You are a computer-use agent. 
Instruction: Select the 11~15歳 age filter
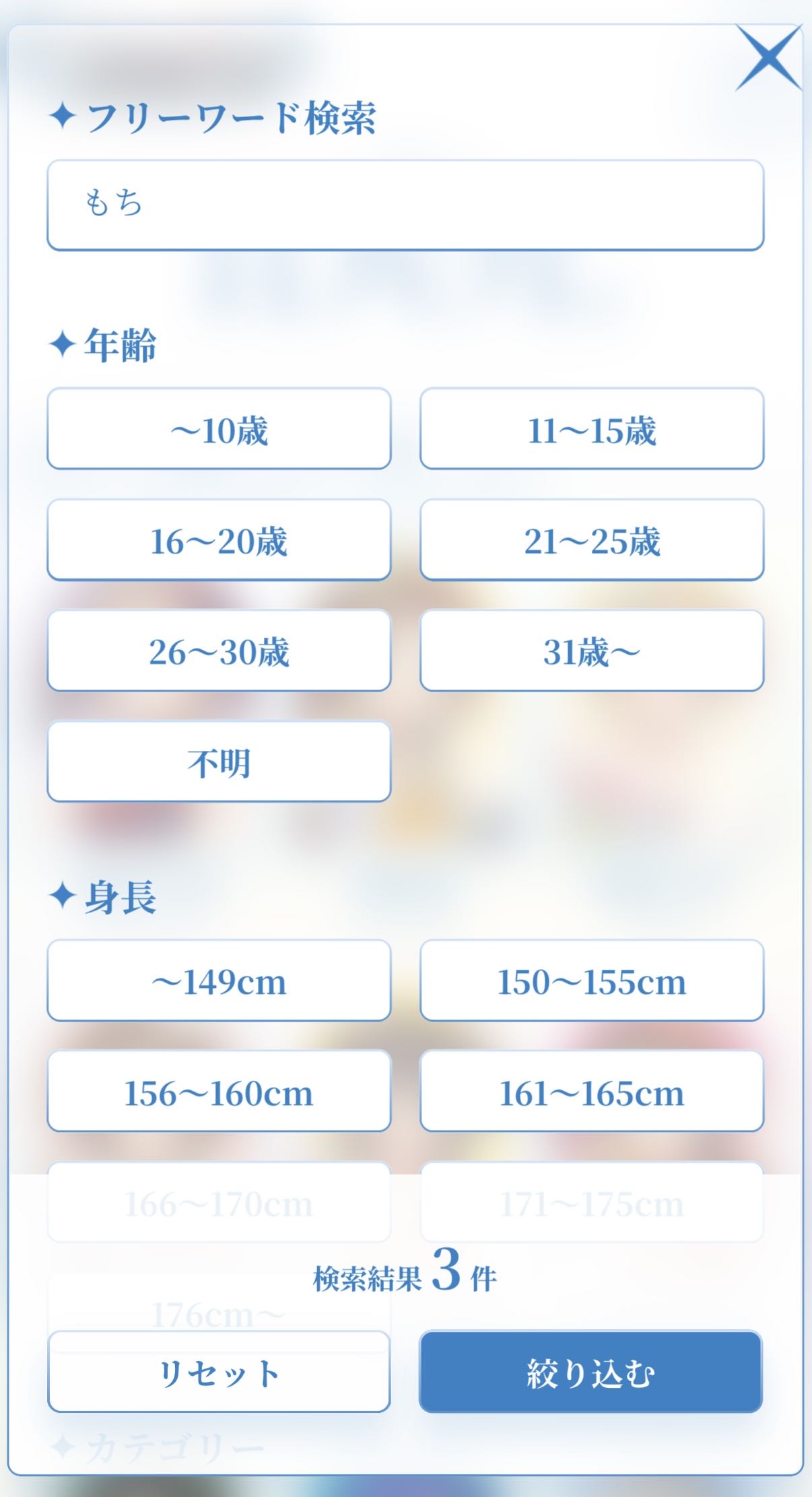[592, 429]
